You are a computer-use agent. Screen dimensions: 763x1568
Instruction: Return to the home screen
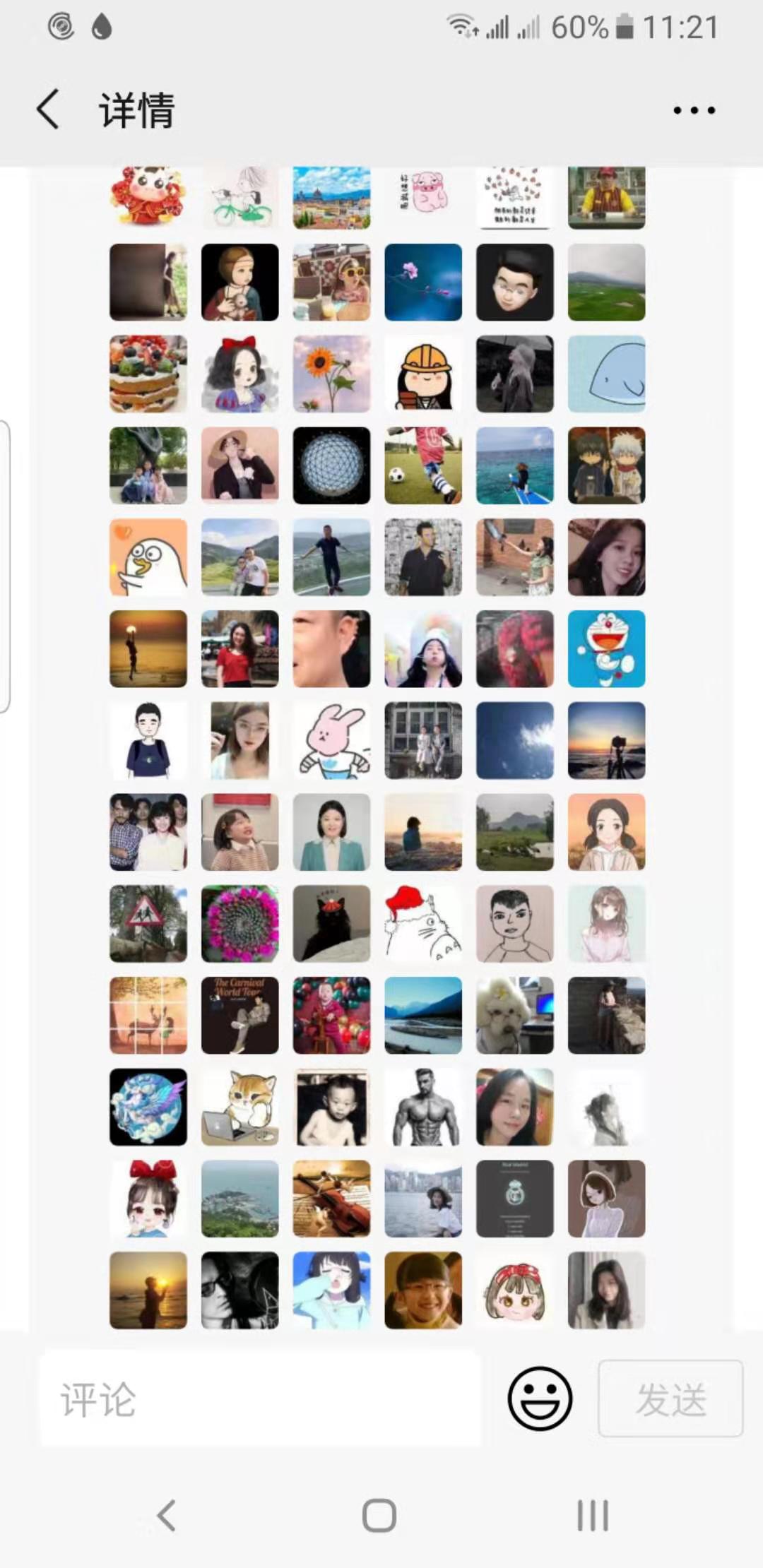point(379,1516)
